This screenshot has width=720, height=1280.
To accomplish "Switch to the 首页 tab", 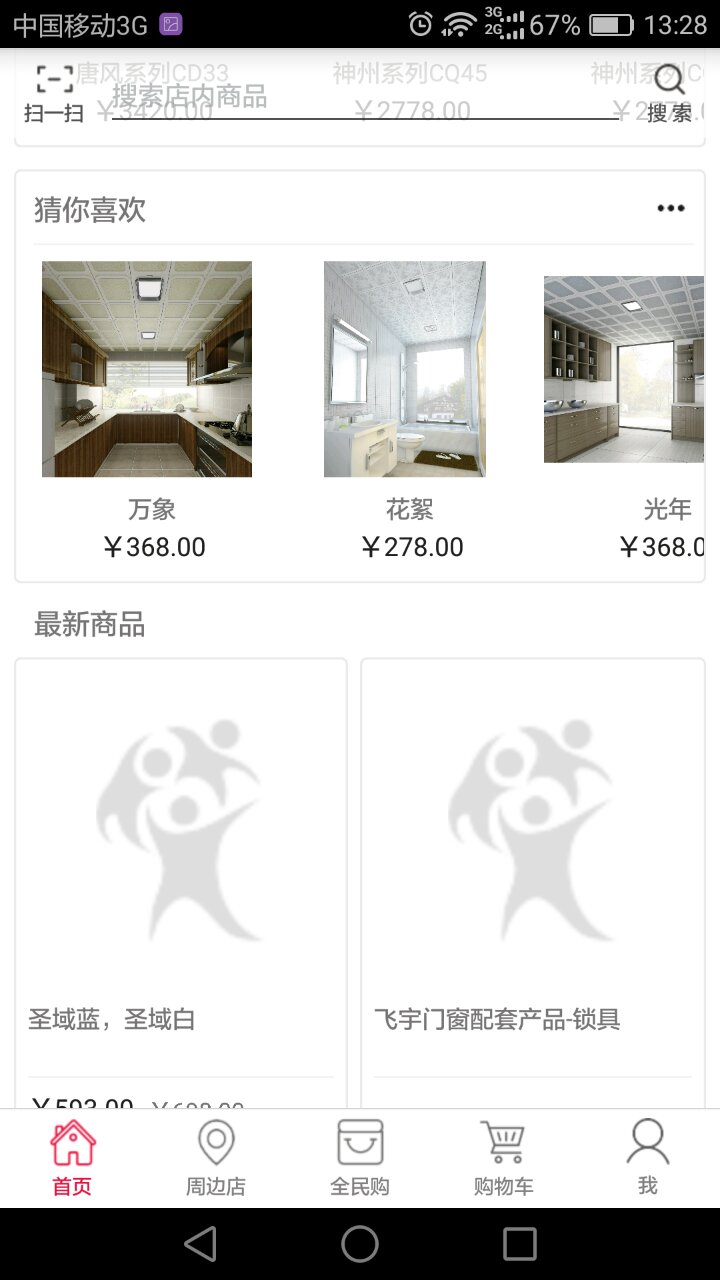I will 72,1157.
